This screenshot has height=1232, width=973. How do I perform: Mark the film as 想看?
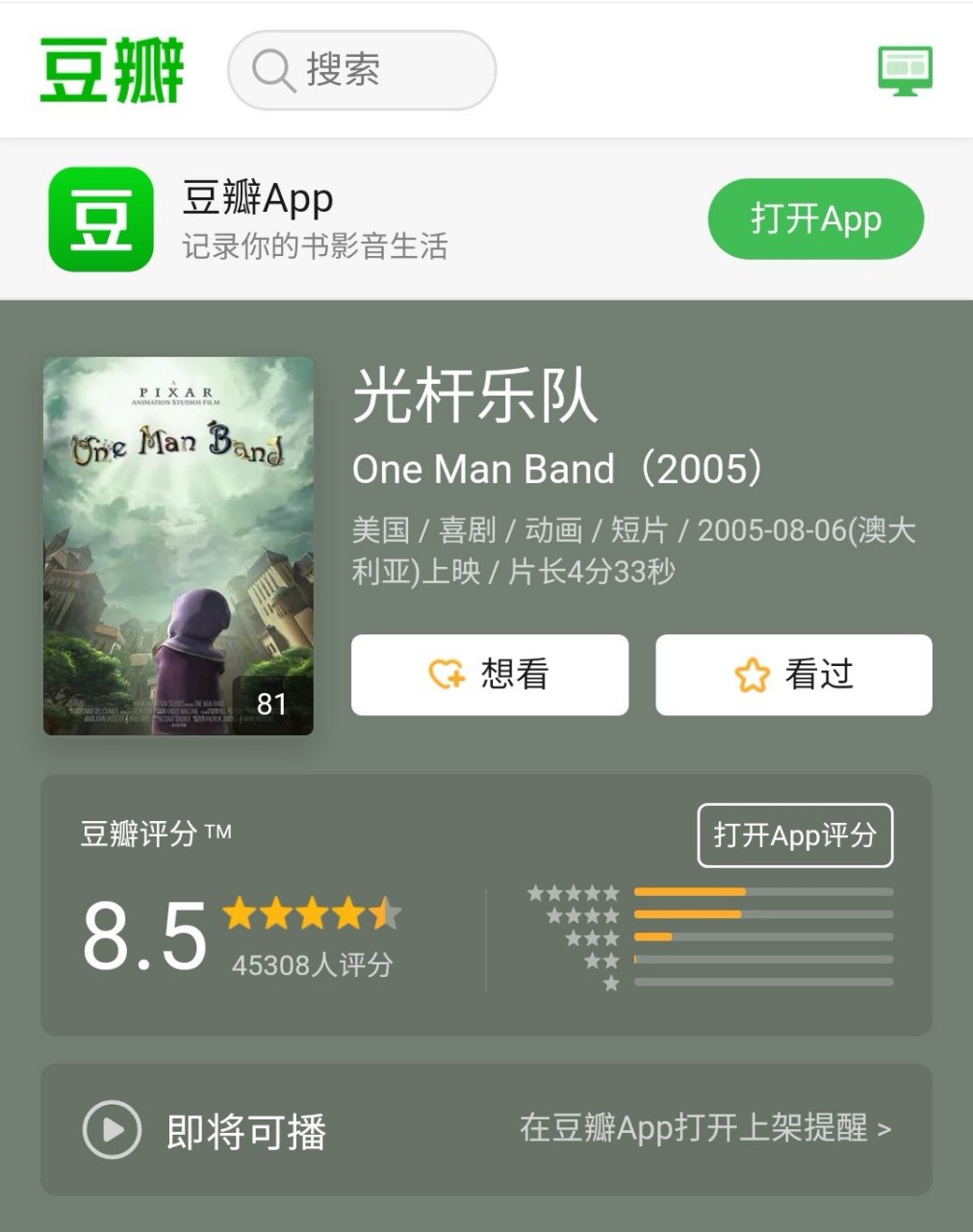pos(489,675)
